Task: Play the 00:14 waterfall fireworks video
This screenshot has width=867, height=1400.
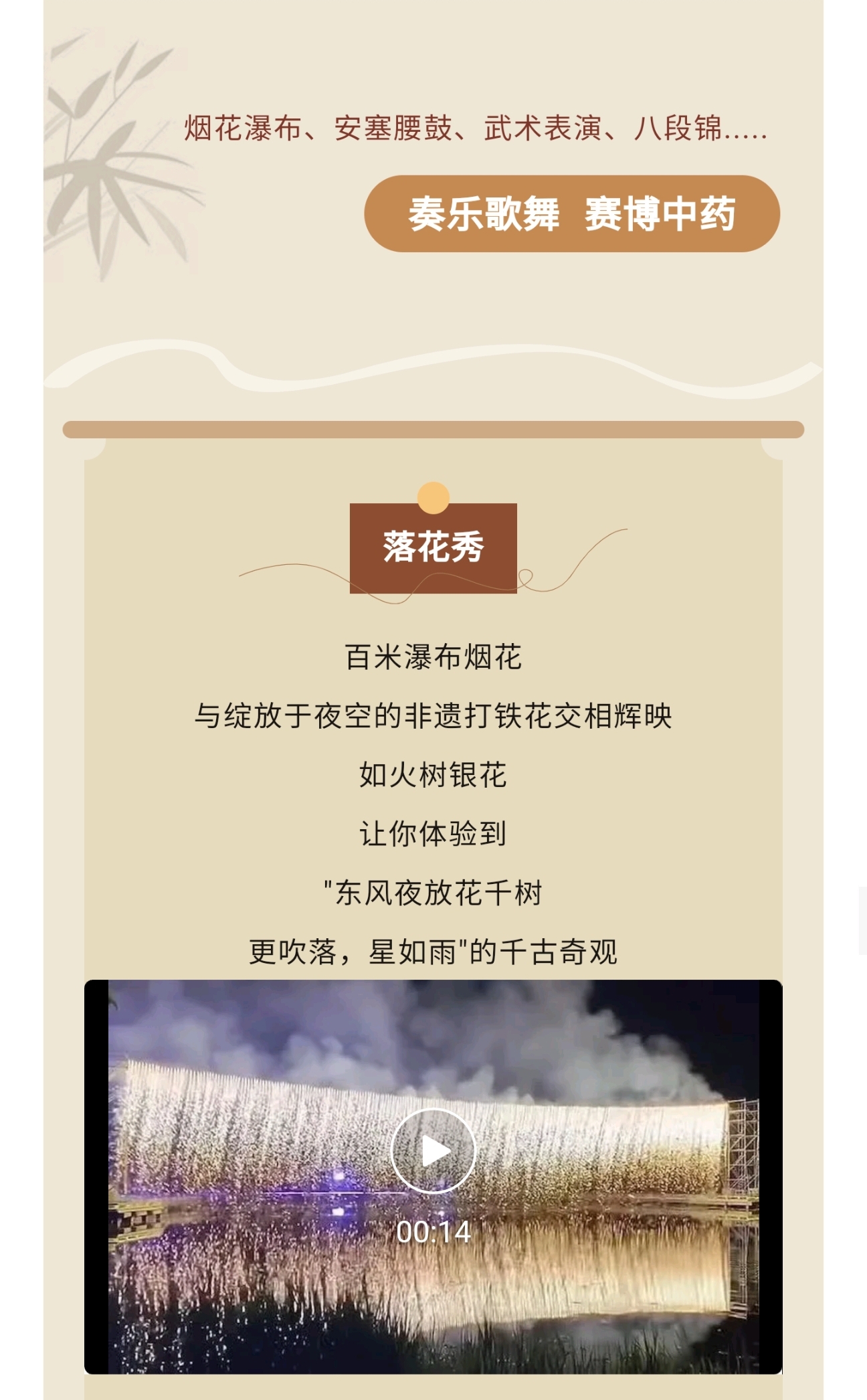Action: (x=433, y=1152)
